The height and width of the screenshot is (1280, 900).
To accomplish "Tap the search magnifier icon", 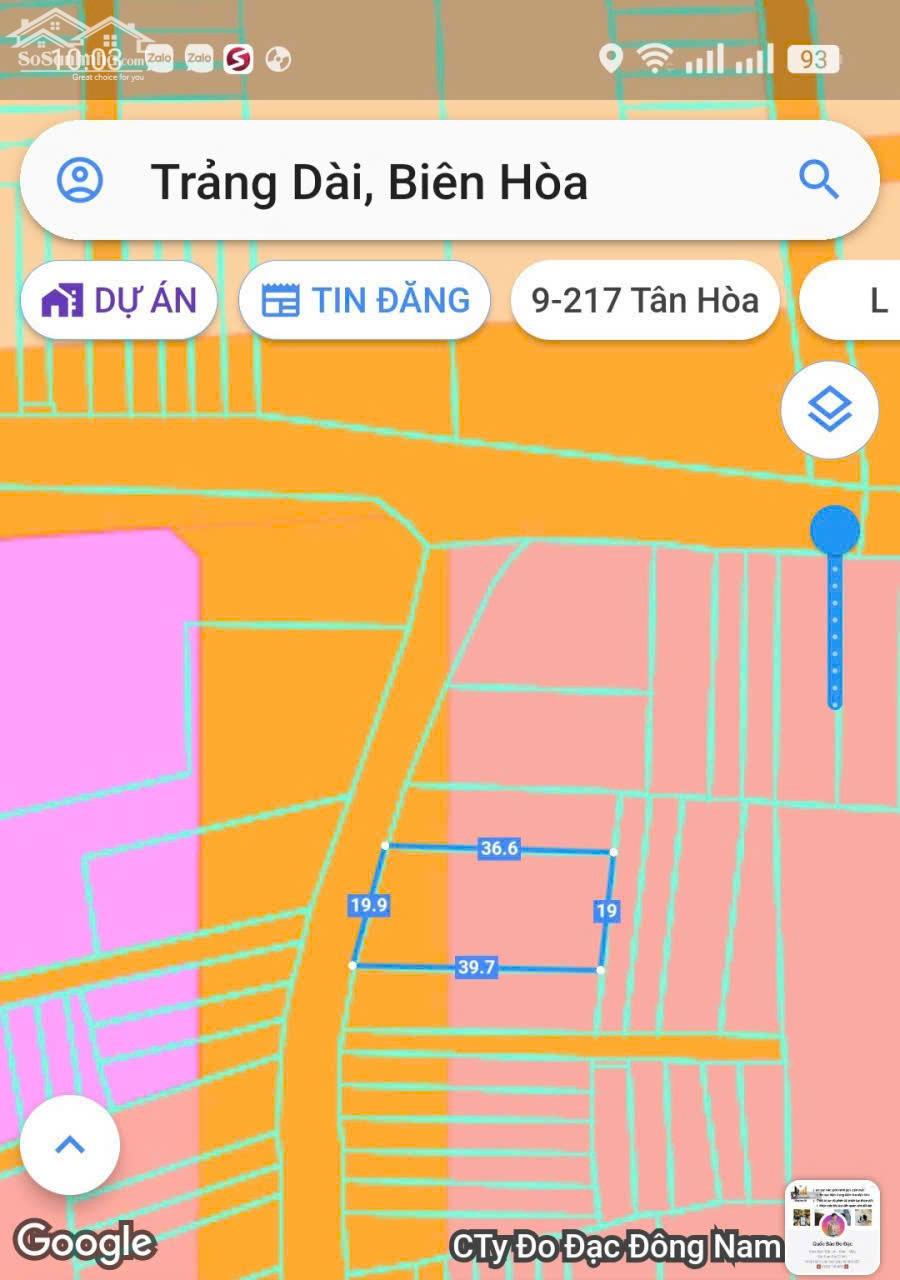I will (x=820, y=180).
